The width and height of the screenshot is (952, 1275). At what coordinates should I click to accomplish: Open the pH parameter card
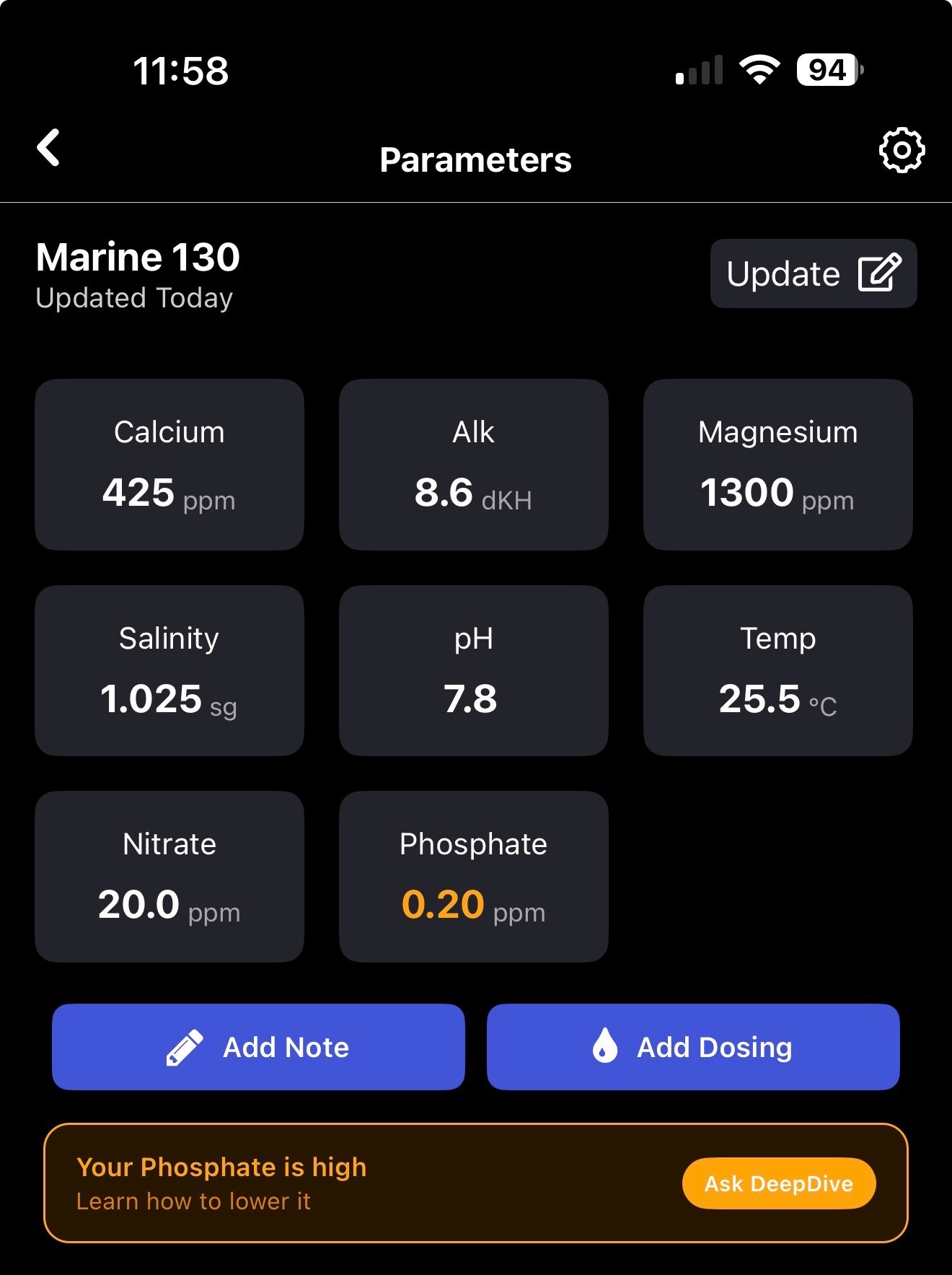click(473, 670)
